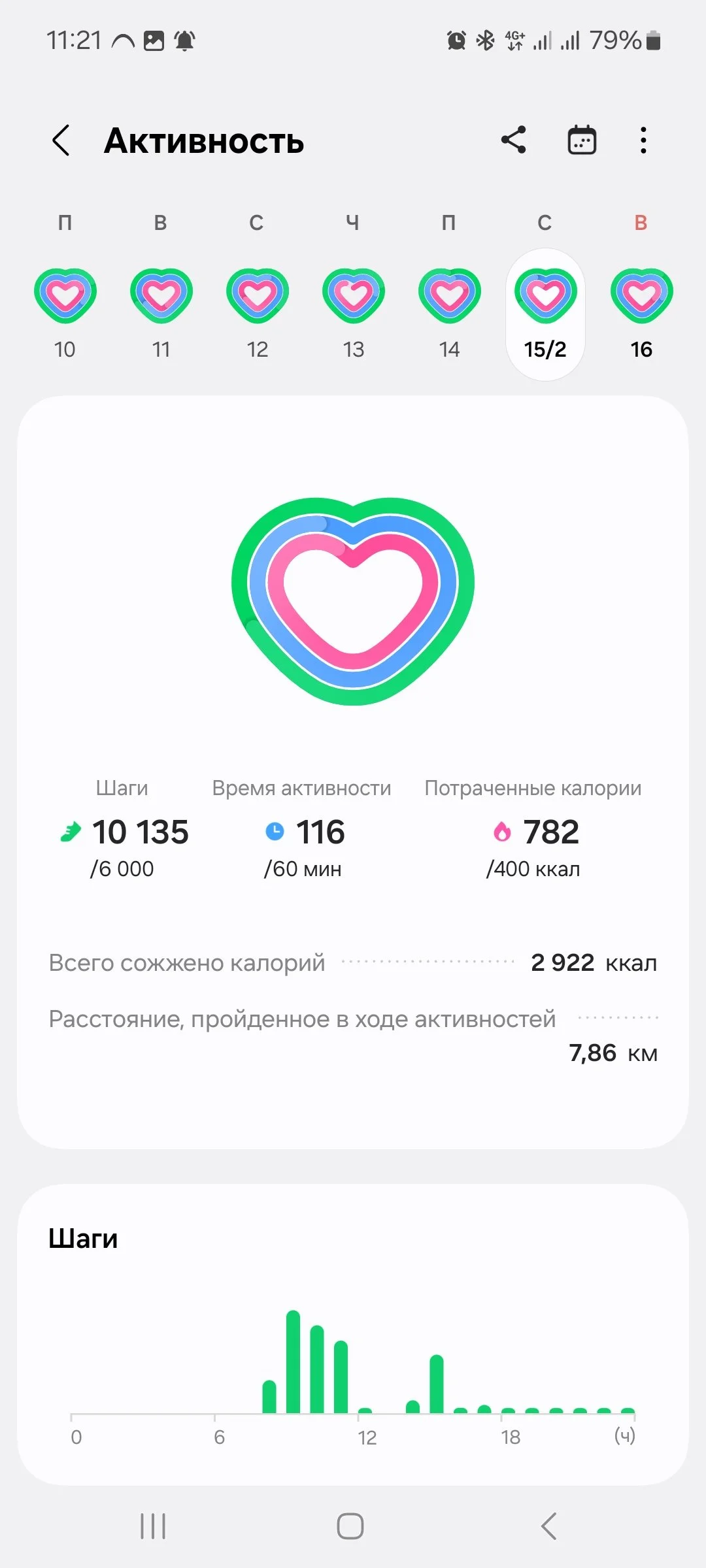Screen dimensions: 706x1568
Task: Open the Шаги steps chart card
Action: pos(353,1335)
